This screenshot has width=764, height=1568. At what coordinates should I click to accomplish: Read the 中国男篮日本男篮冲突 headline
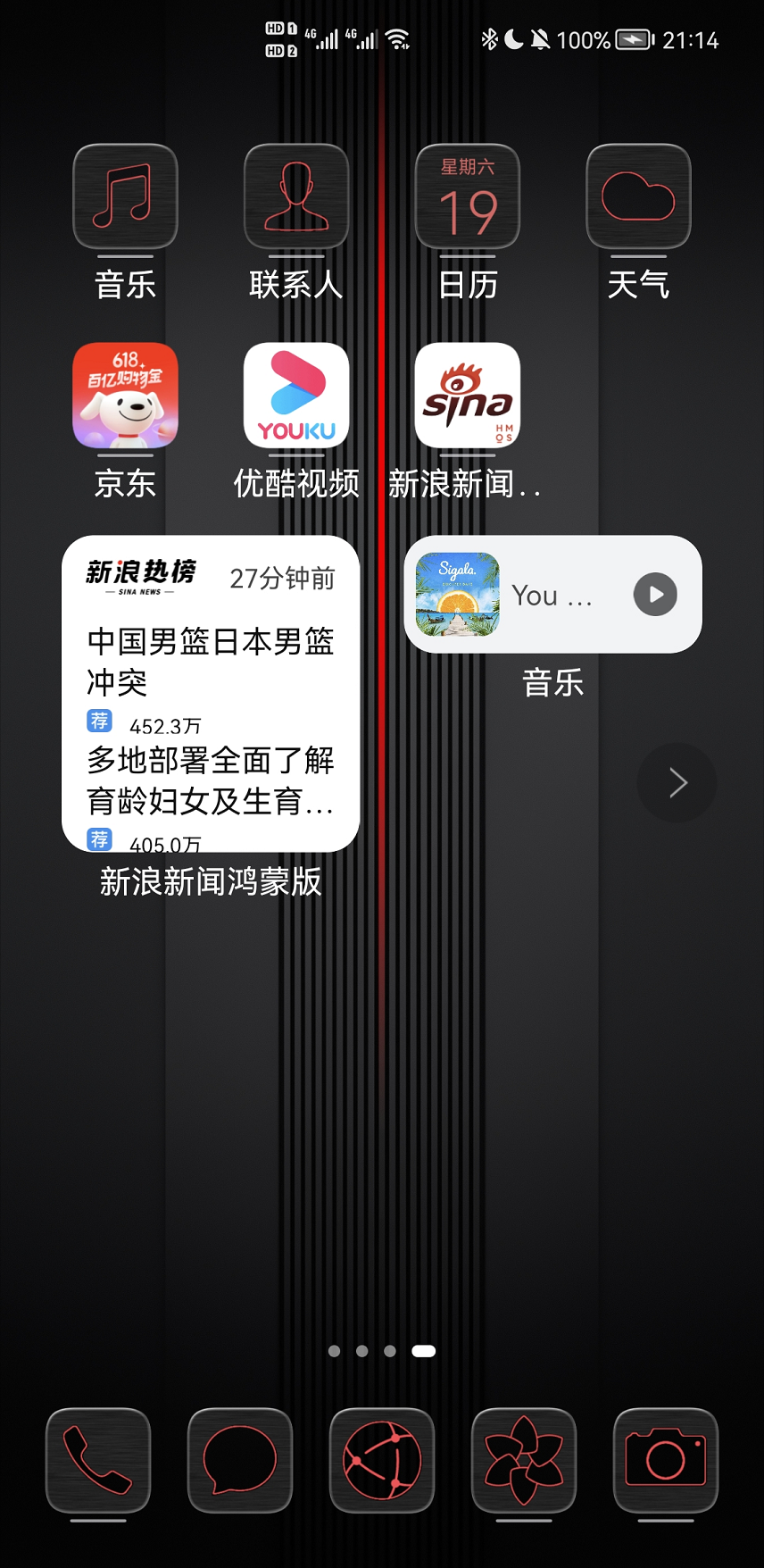(210, 661)
